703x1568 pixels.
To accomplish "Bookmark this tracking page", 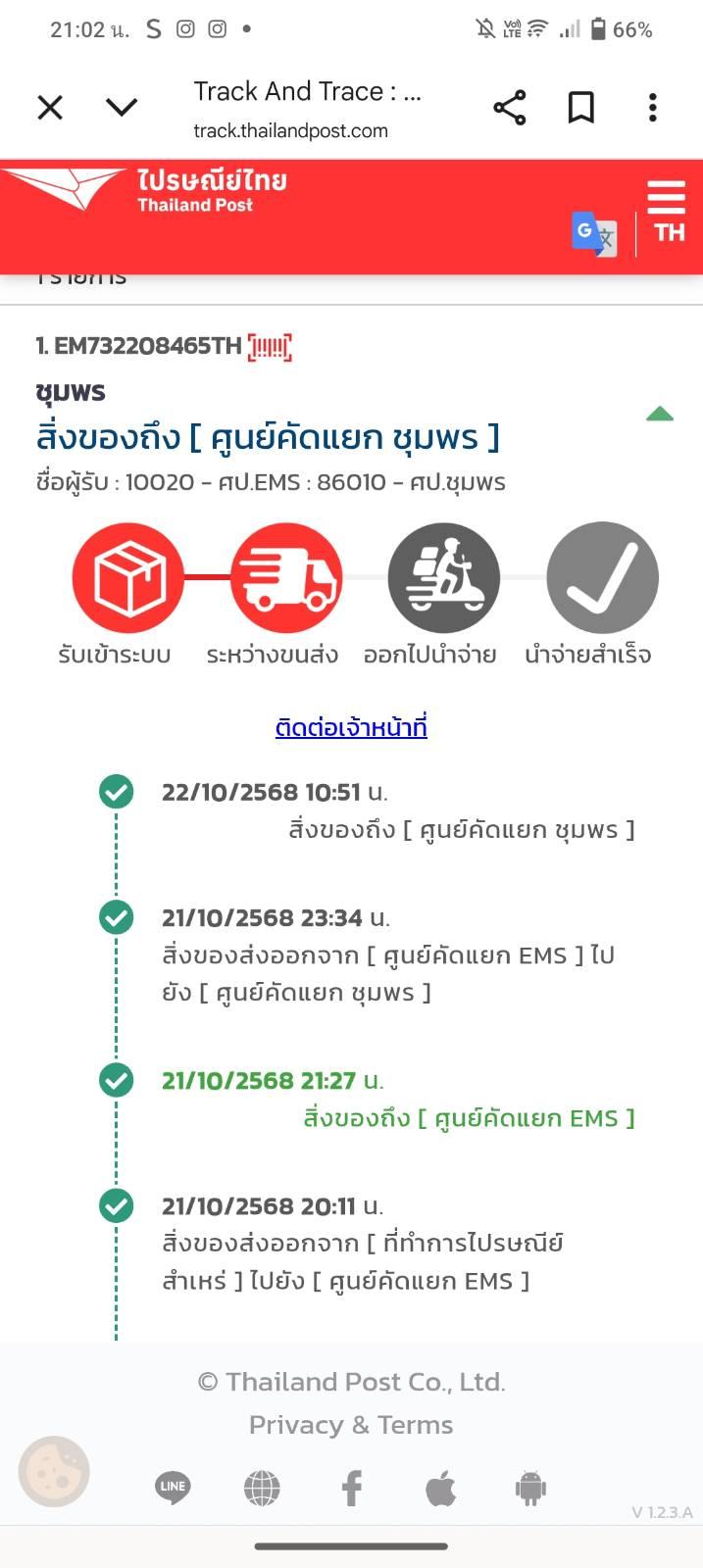I will pyautogui.click(x=581, y=107).
